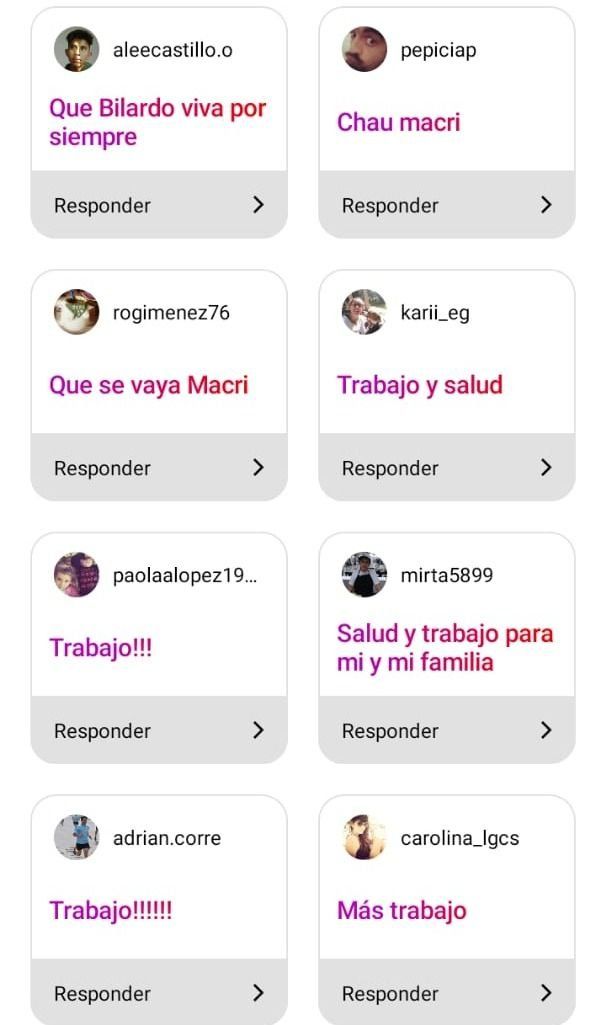Select Responder on adrian.corre's card

[x=158, y=994]
